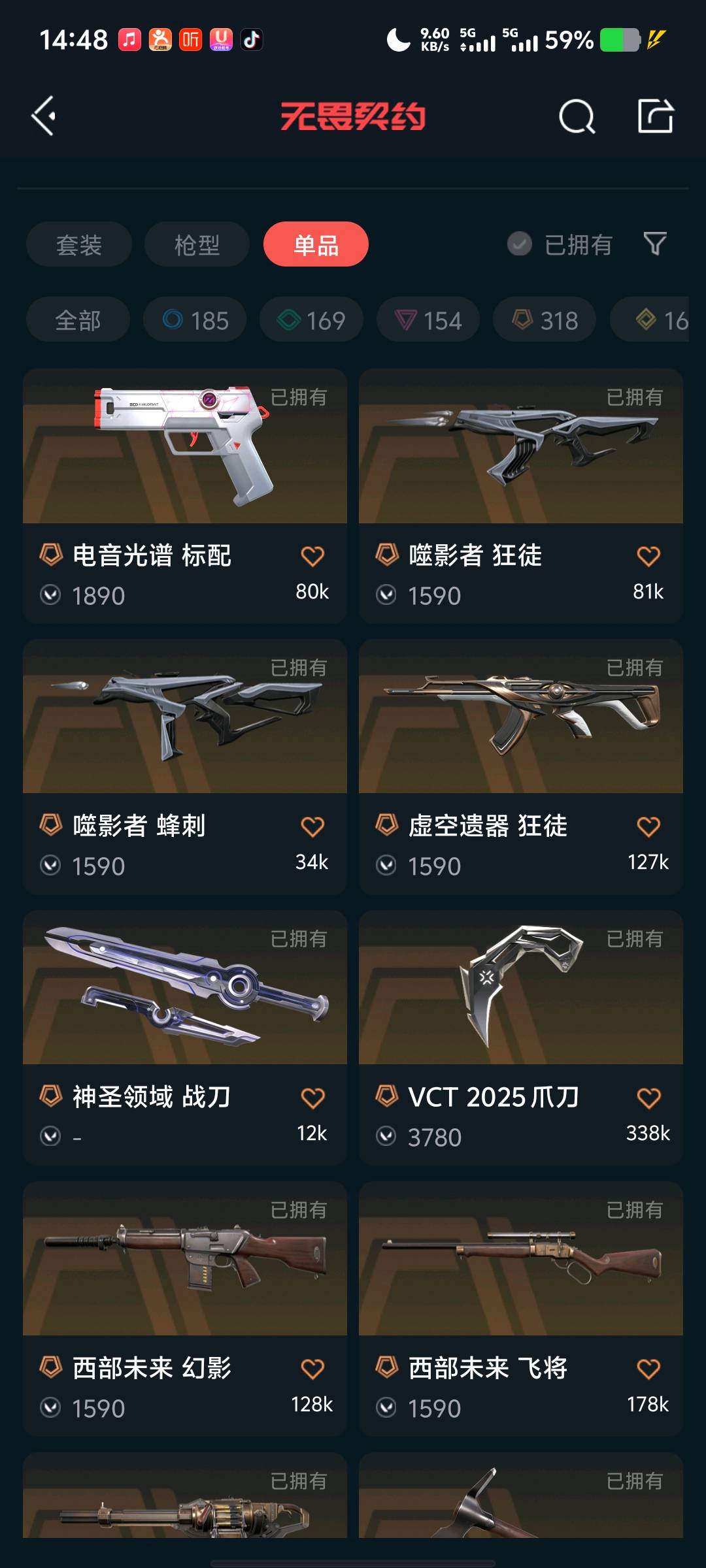Like the 噬影者 狂徒 skin

tap(648, 556)
